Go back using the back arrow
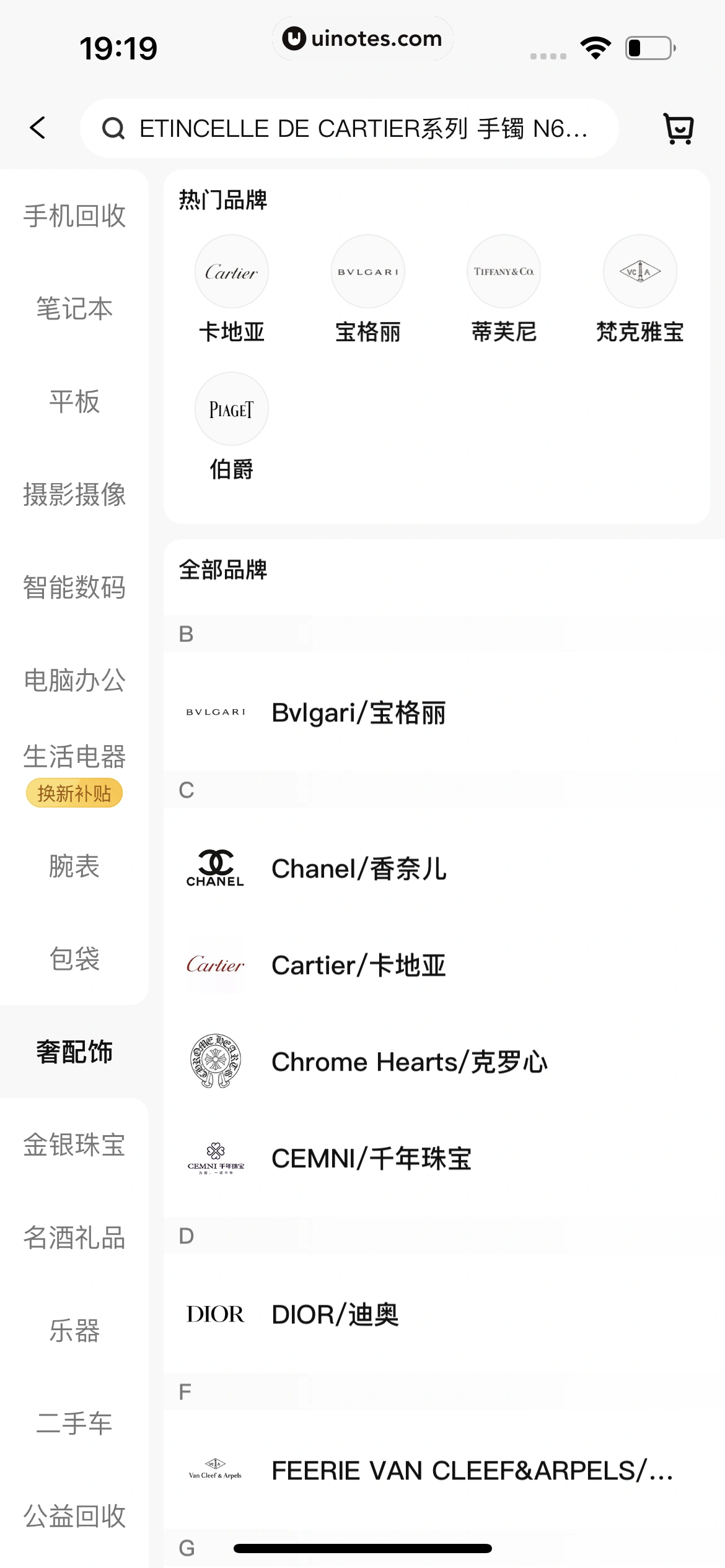Viewport: 725px width, 1568px height. coord(38,128)
